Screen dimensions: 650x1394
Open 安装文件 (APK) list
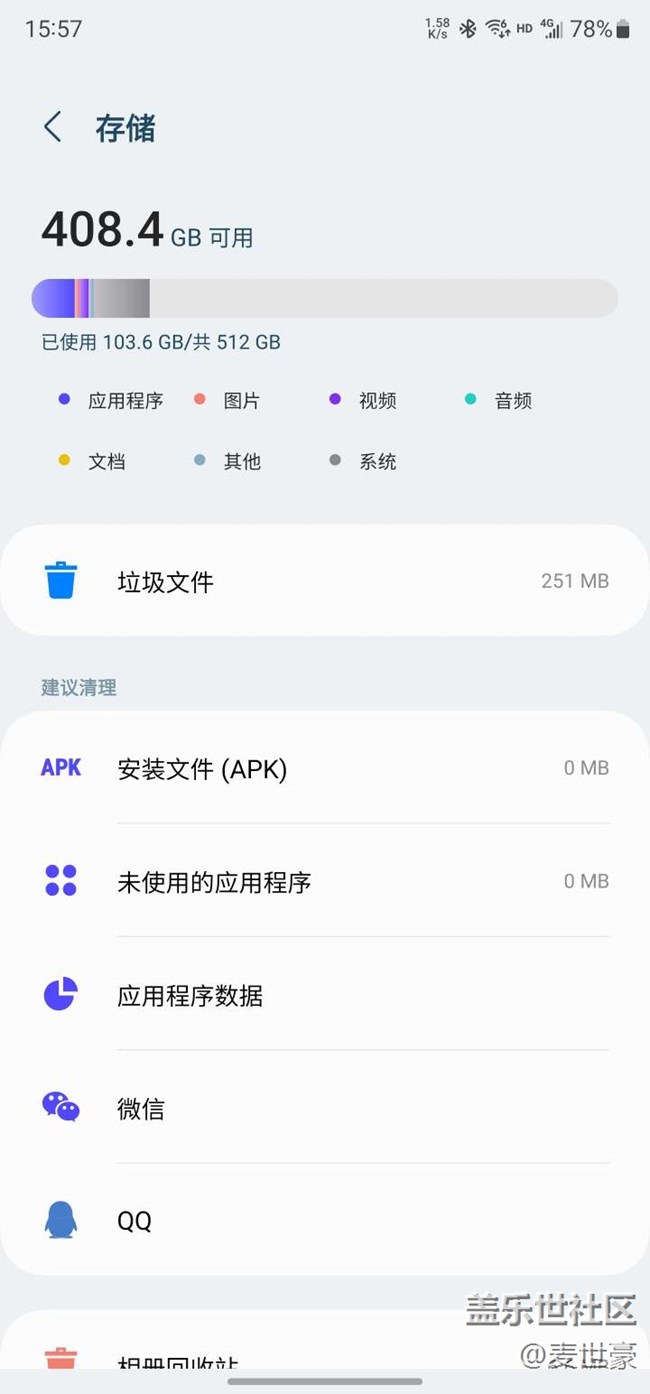click(324, 768)
